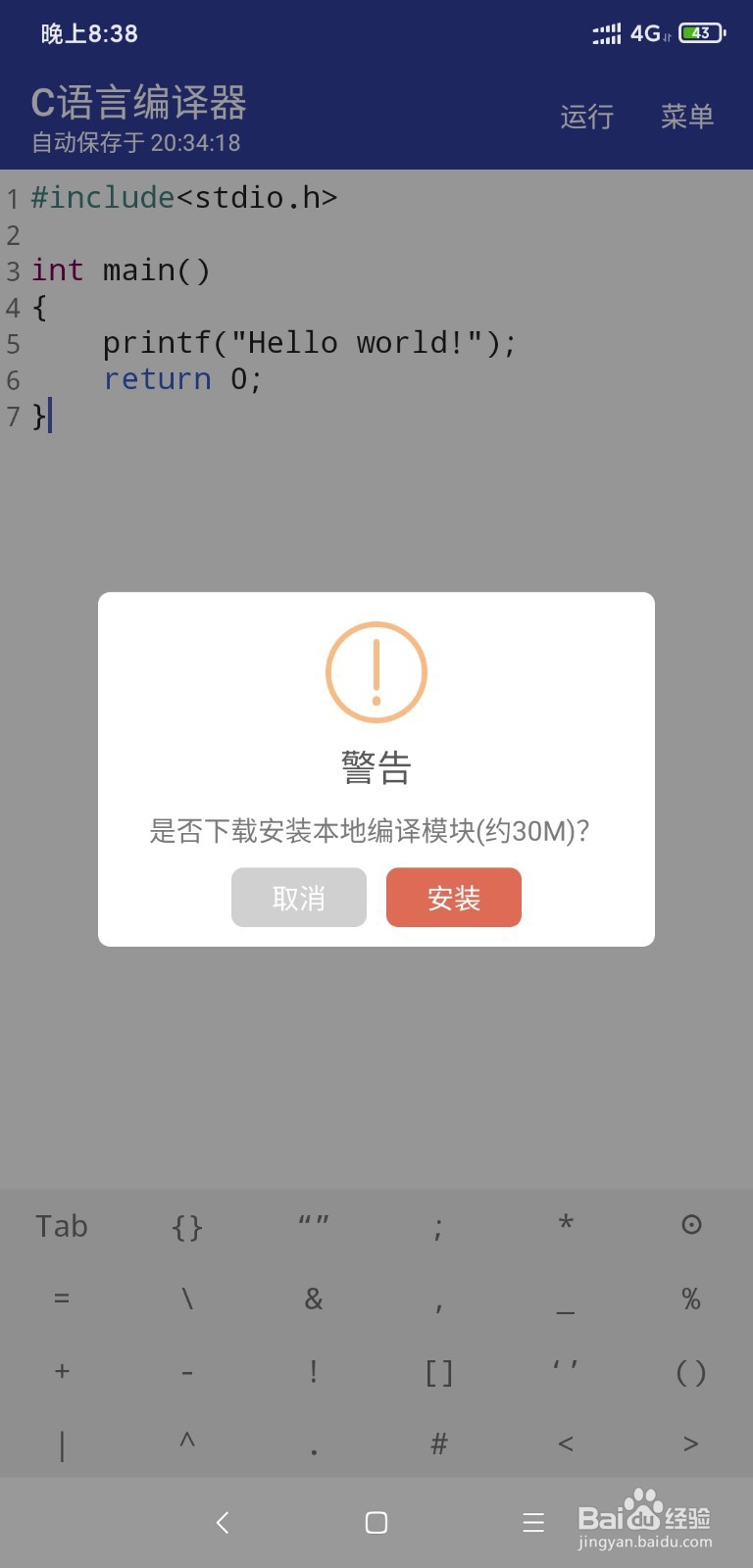This screenshot has width=753, height=1568.
Task: Tap the curly braces {} symbol key
Action: [x=187, y=1225]
